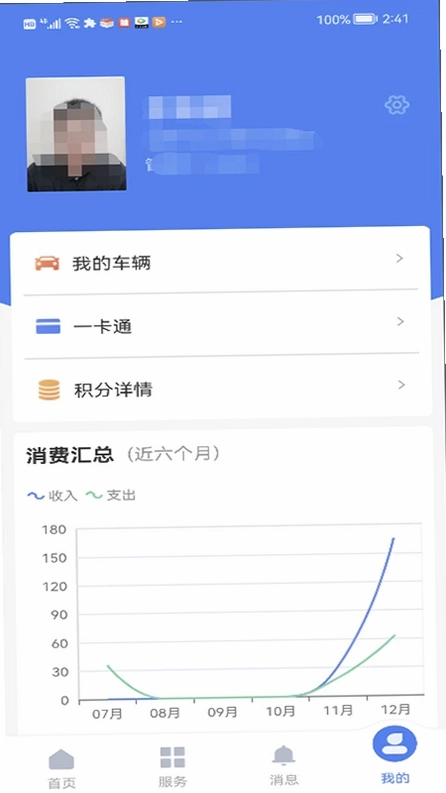Switch to the 服务 tab
446x793 pixels.
[x=172, y=766]
